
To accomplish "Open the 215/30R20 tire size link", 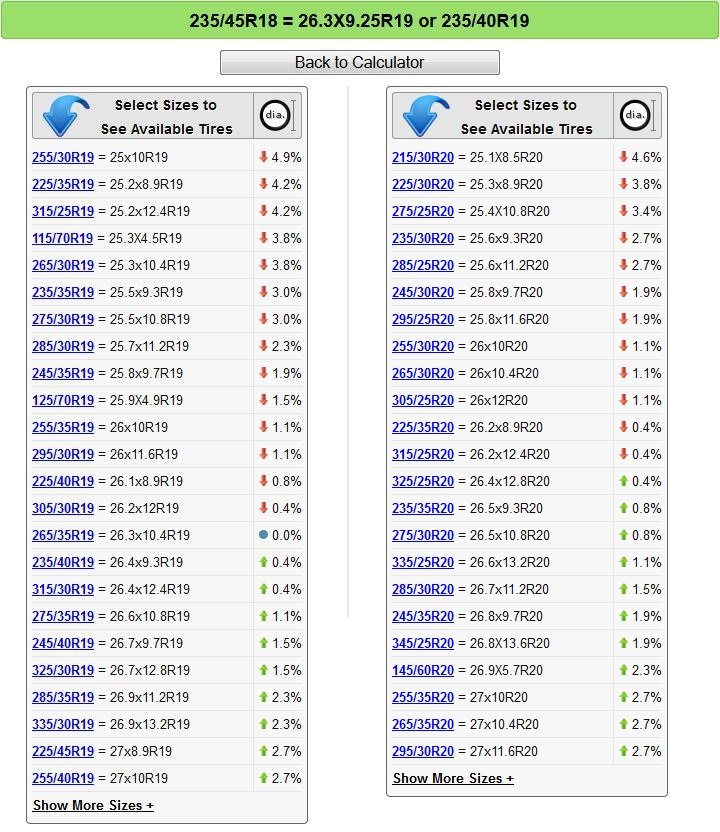I will [x=423, y=157].
